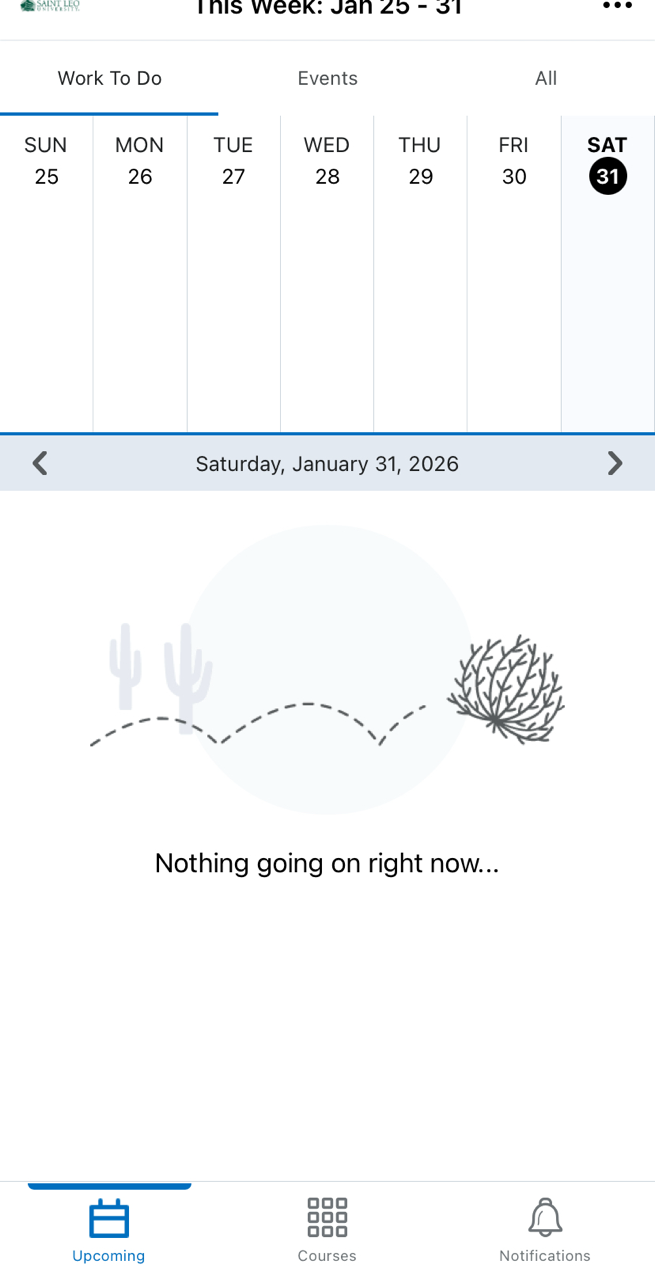The width and height of the screenshot is (655, 1280).
Task: Select Sunday 25 in the week view
Action: click(x=46, y=162)
